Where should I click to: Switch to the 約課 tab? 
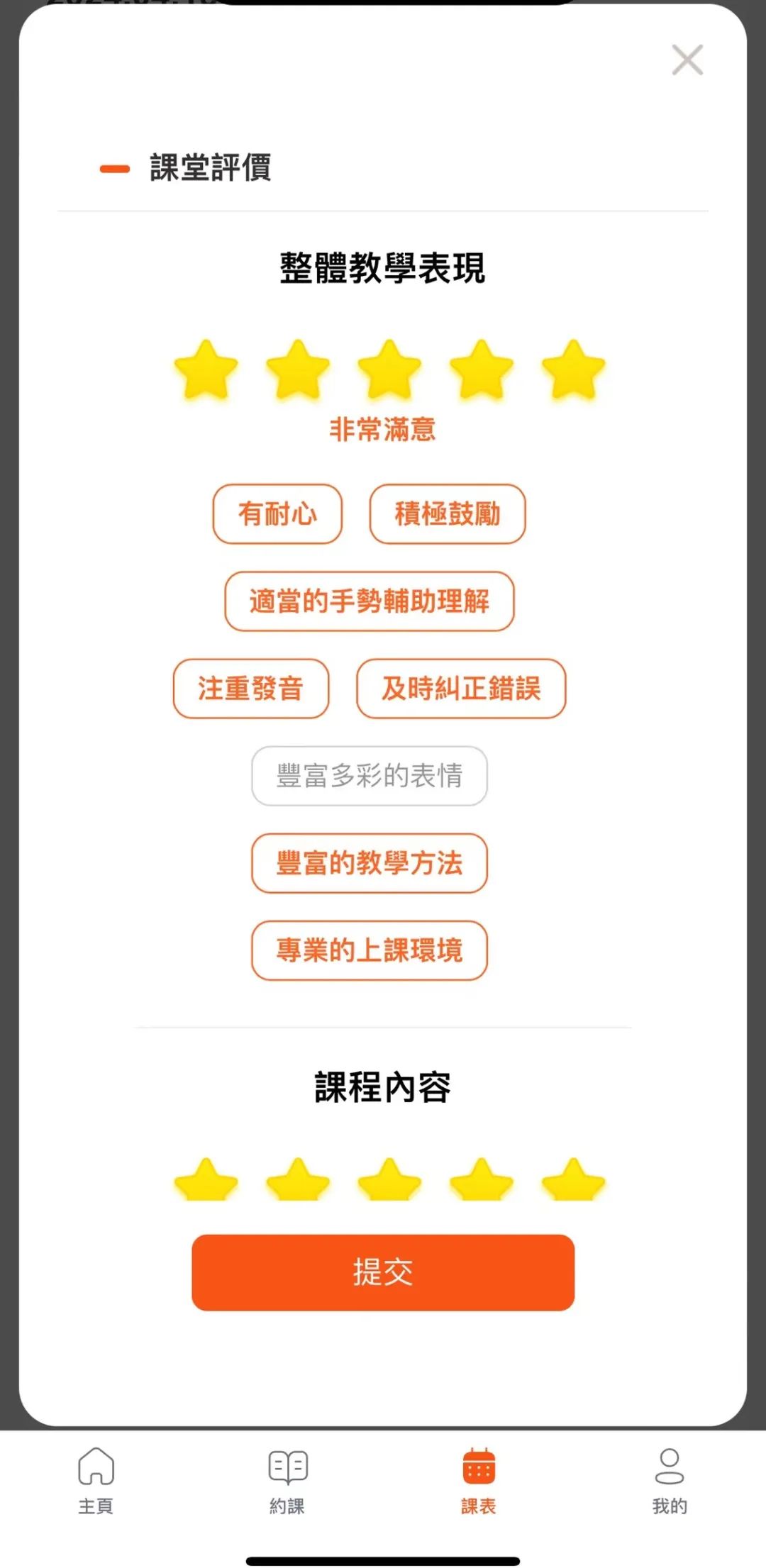pyautogui.click(x=287, y=1480)
